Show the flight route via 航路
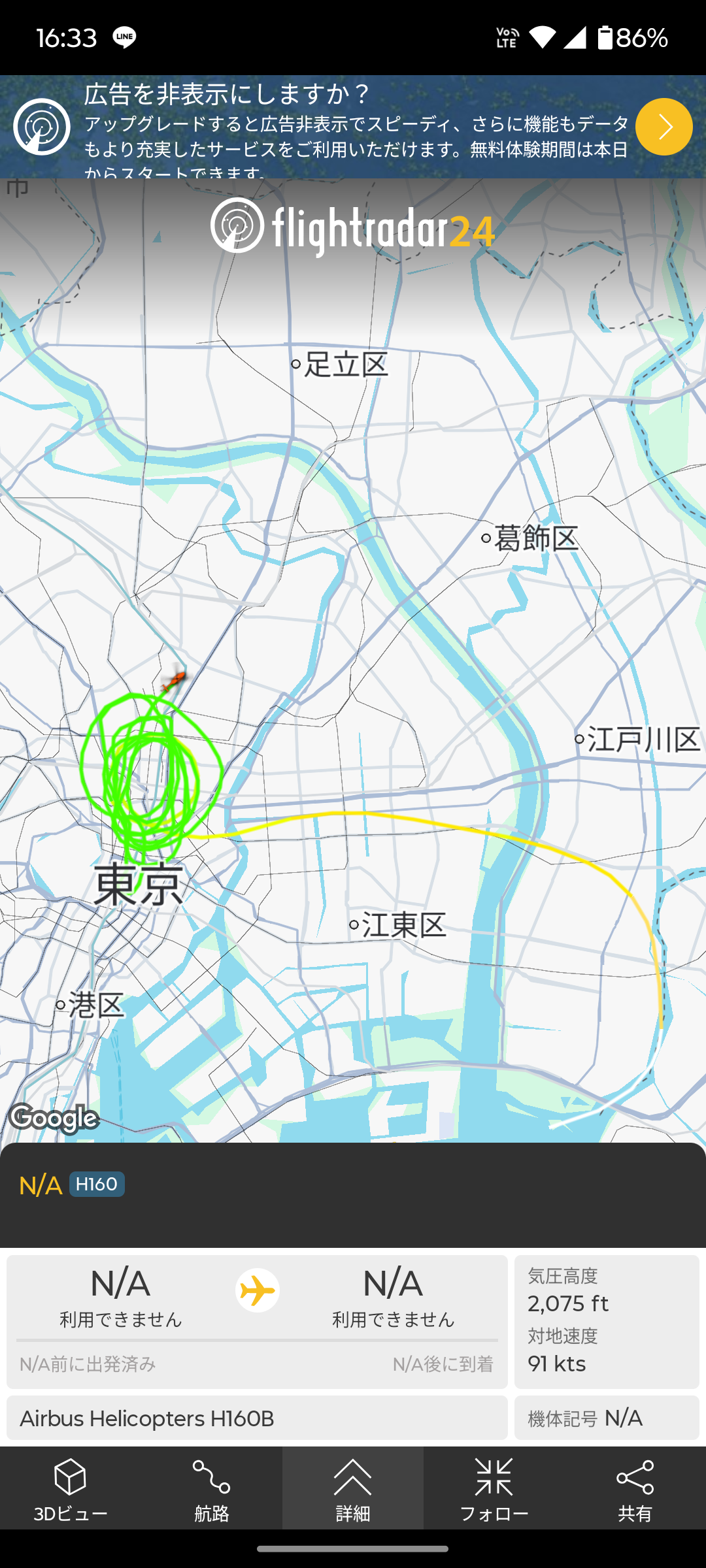The width and height of the screenshot is (706, 1568). pyautogui.click(x=211, y=1488)
